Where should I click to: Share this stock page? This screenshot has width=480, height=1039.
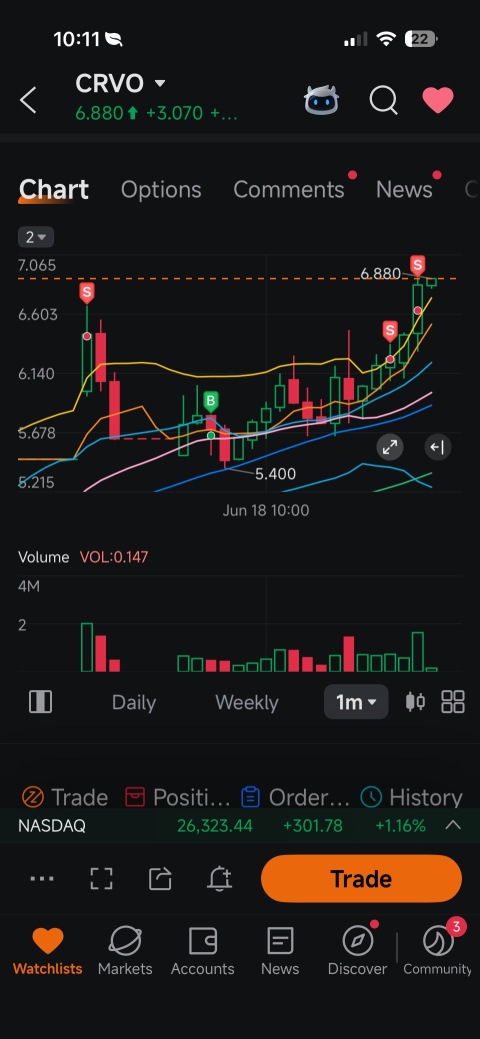pyautogui.click(x=160, y=879)
